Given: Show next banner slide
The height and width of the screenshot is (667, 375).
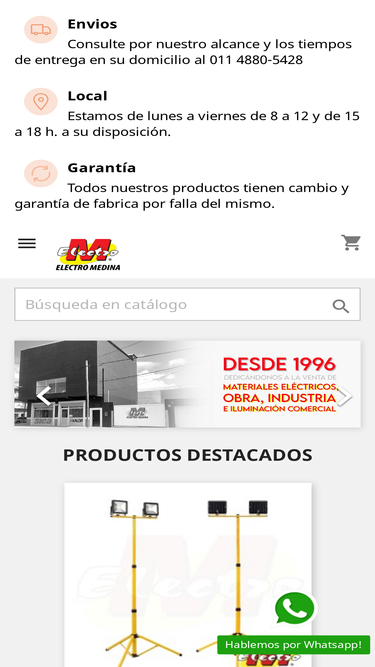Looking at the screenshot, I should [x=344, y=396].
